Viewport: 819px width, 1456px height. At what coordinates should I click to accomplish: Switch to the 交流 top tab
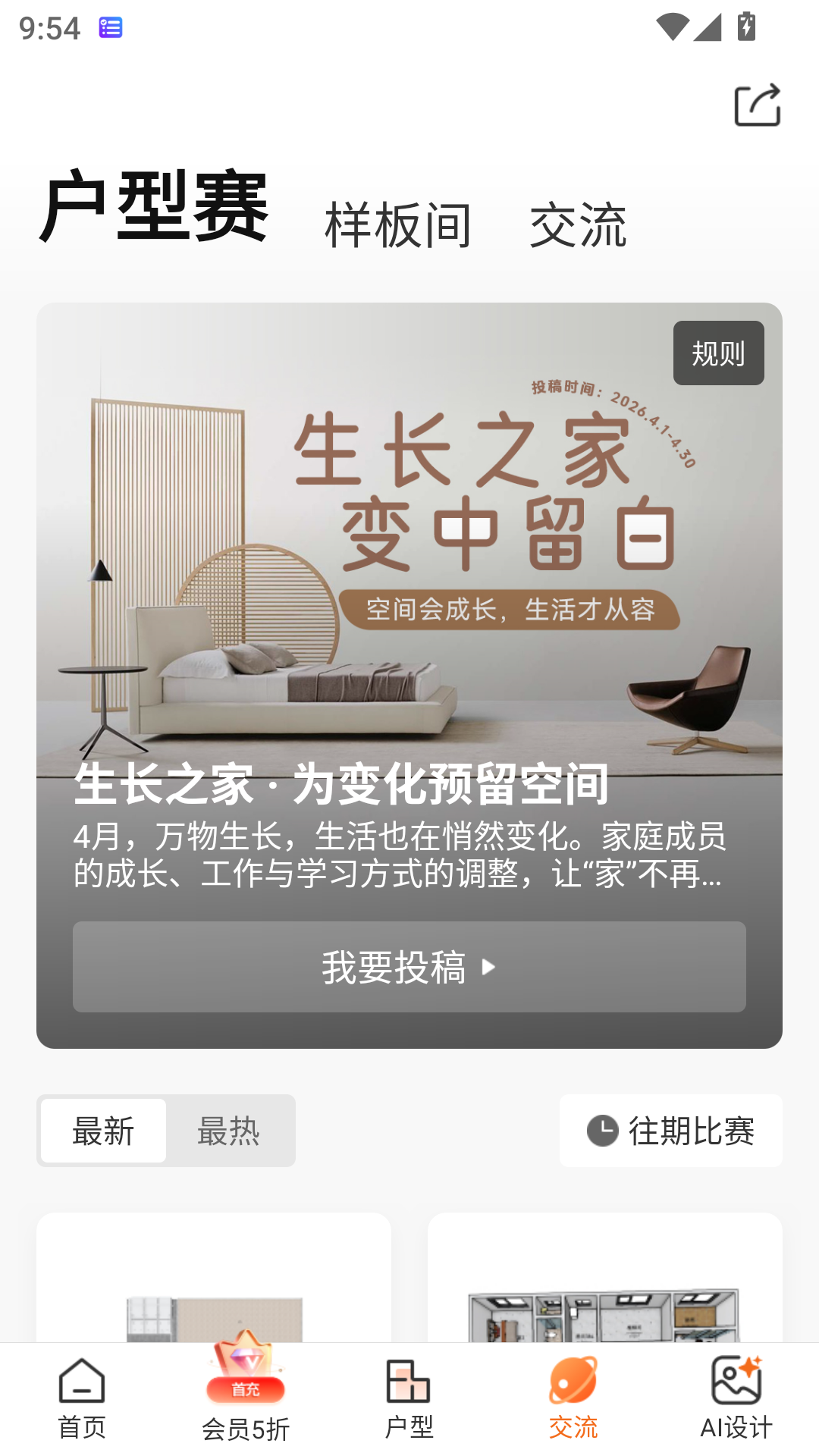578,224
